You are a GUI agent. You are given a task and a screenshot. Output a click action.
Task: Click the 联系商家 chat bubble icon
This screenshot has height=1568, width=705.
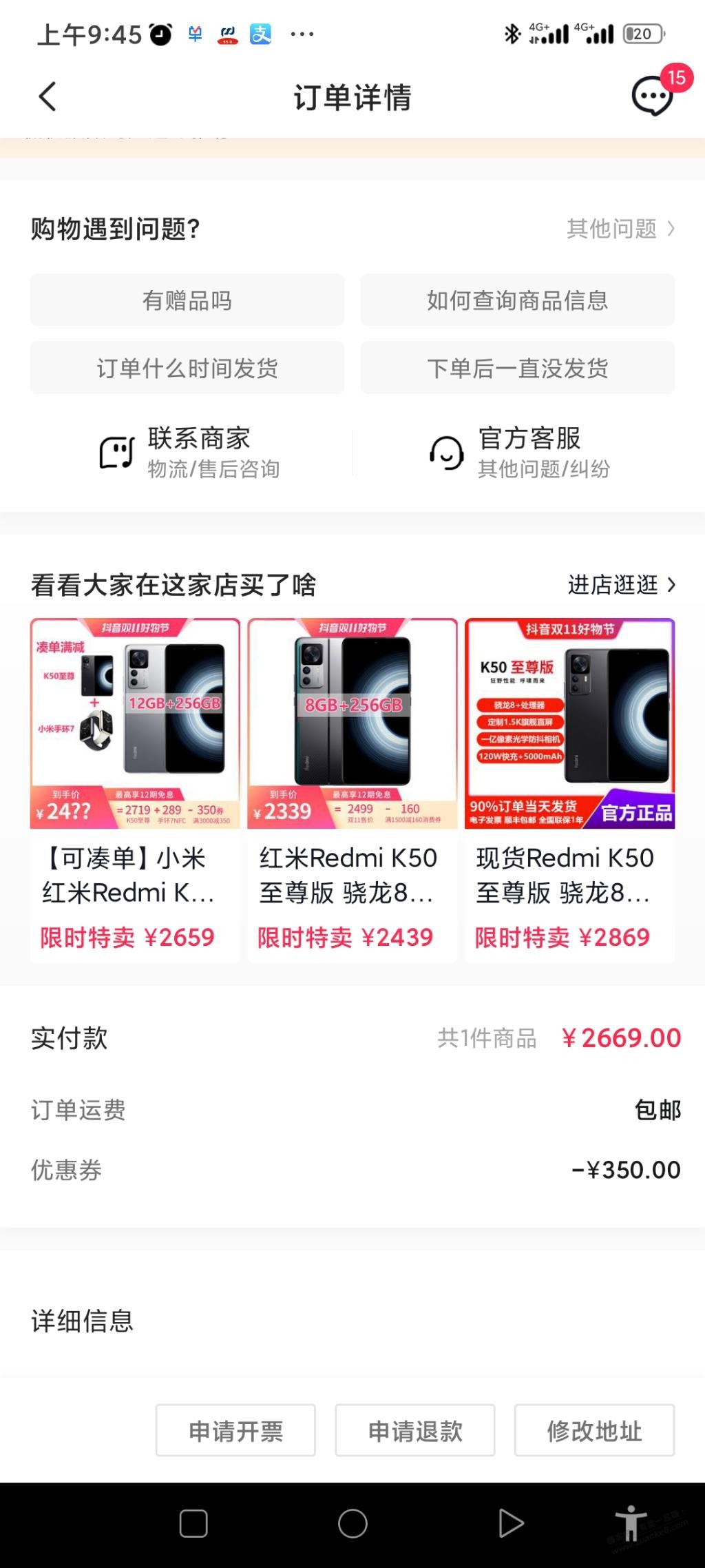click(x=117, y=451)
